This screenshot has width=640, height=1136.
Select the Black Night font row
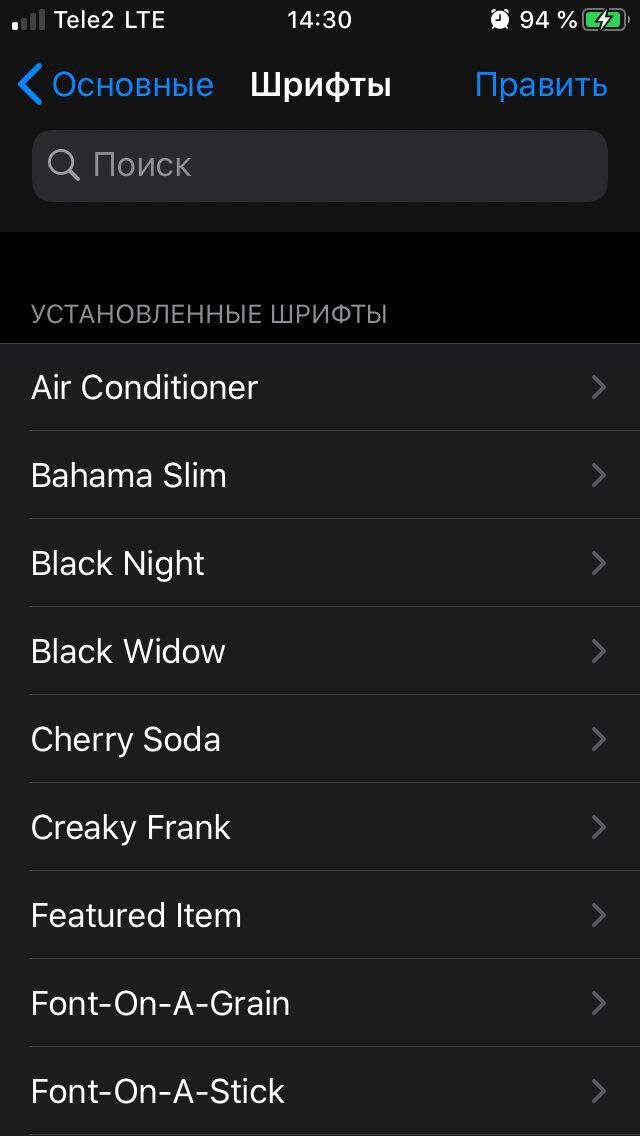click(320, 564)
